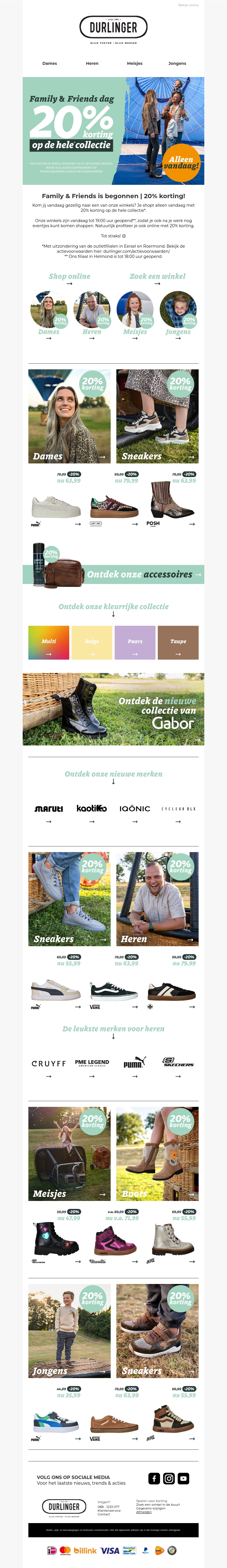The height and width of the screenshot is (1568, 227).
Task: Pick the Paars colour tile
Action: [x=135, y=643]
